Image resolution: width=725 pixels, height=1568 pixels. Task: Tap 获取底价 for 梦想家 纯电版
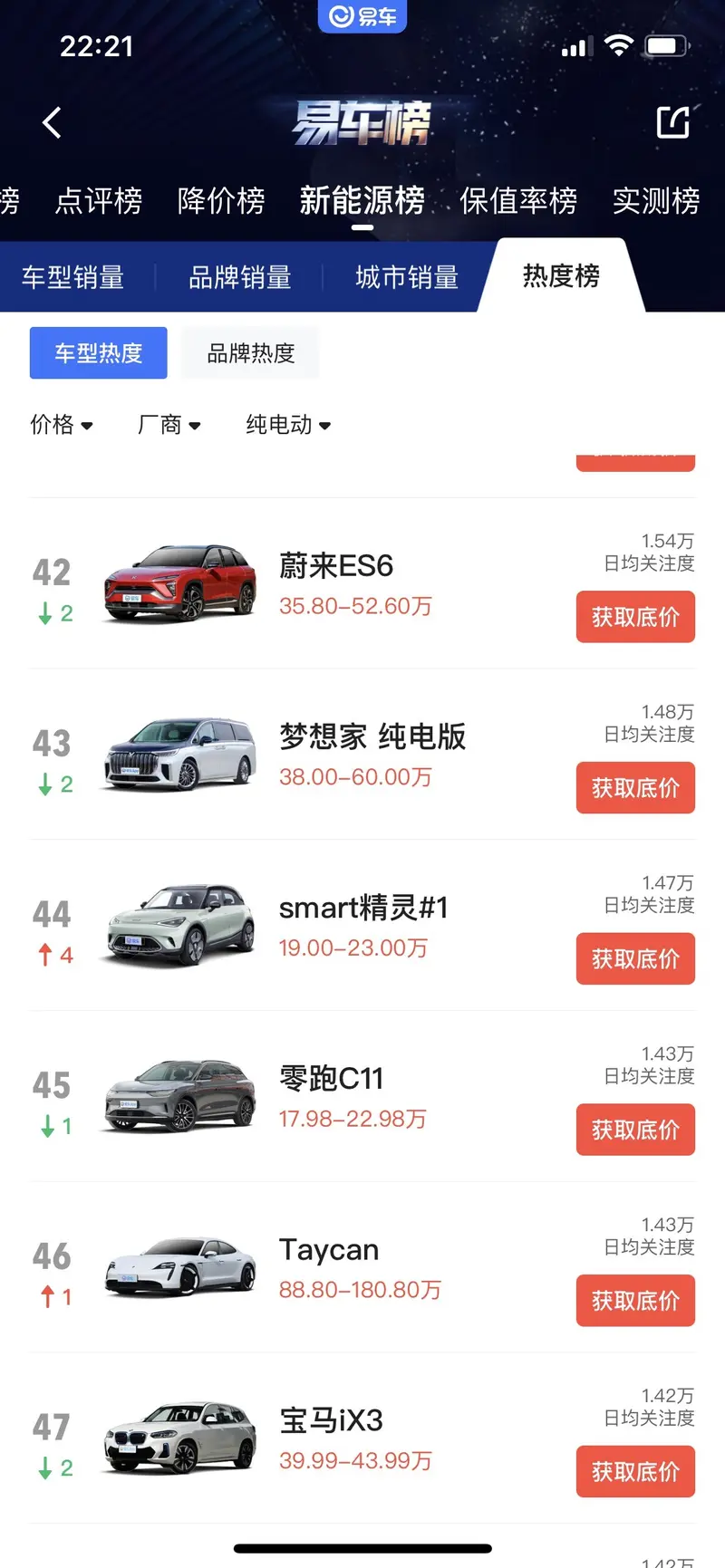click(635, 788)
